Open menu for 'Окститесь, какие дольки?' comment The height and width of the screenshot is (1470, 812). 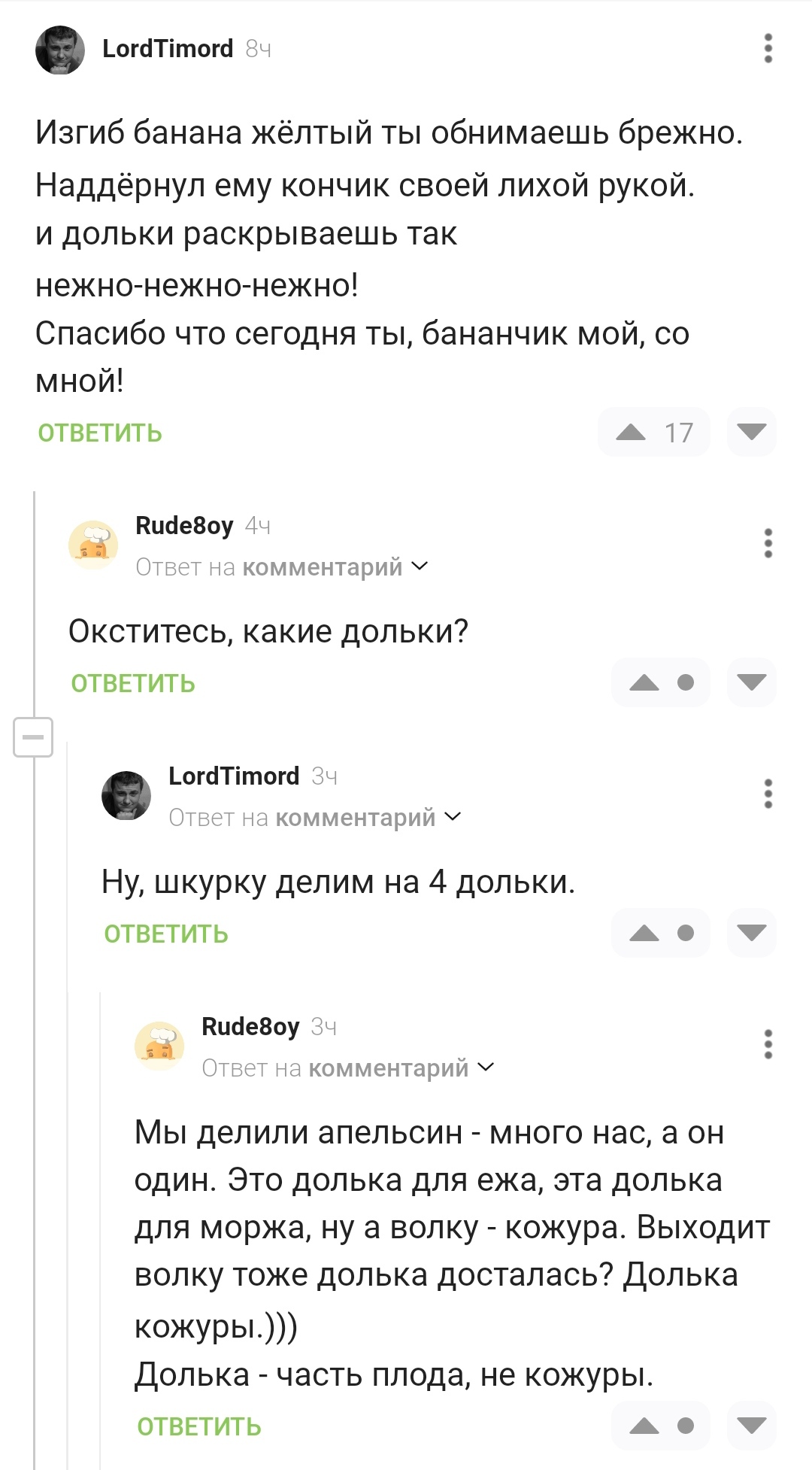(768, 543)
